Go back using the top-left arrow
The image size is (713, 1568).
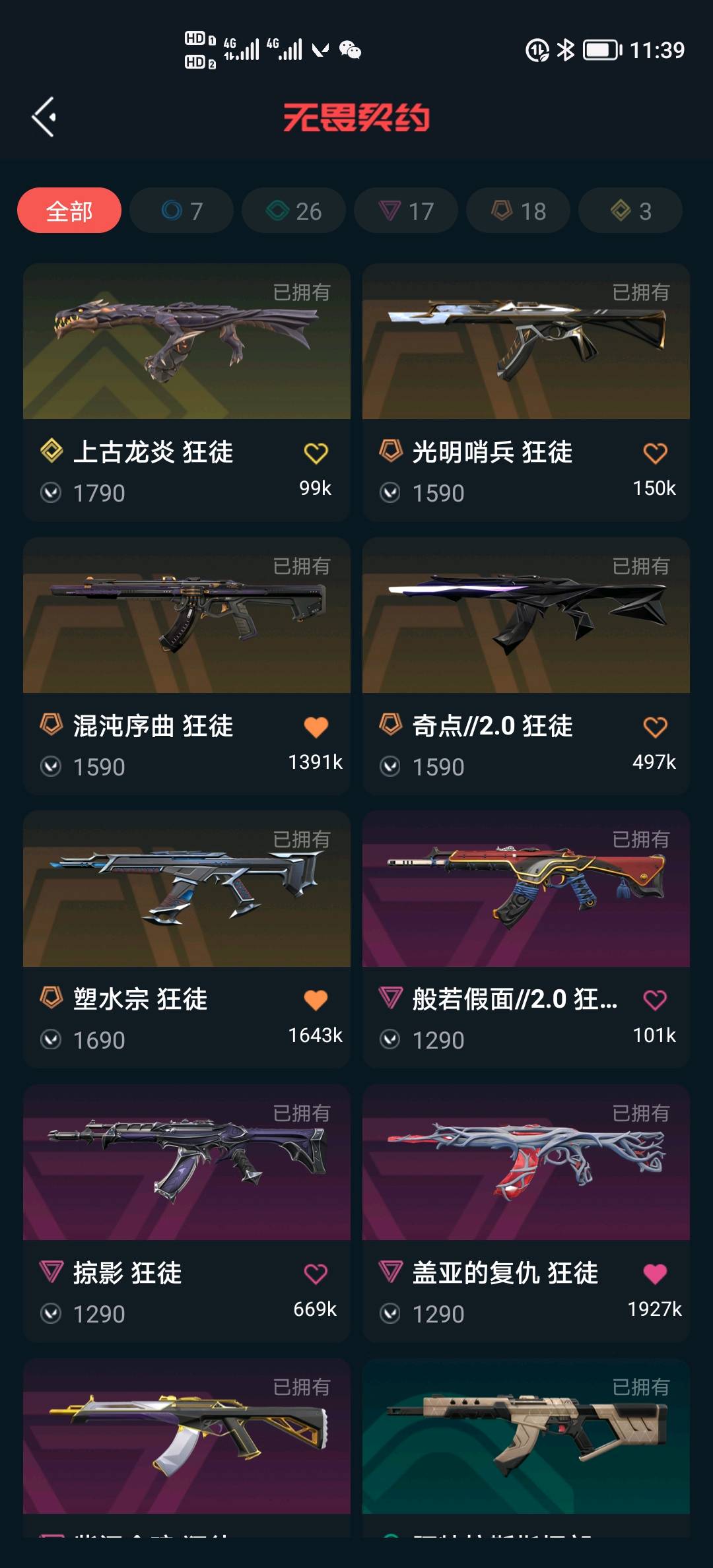coord(44,117)
